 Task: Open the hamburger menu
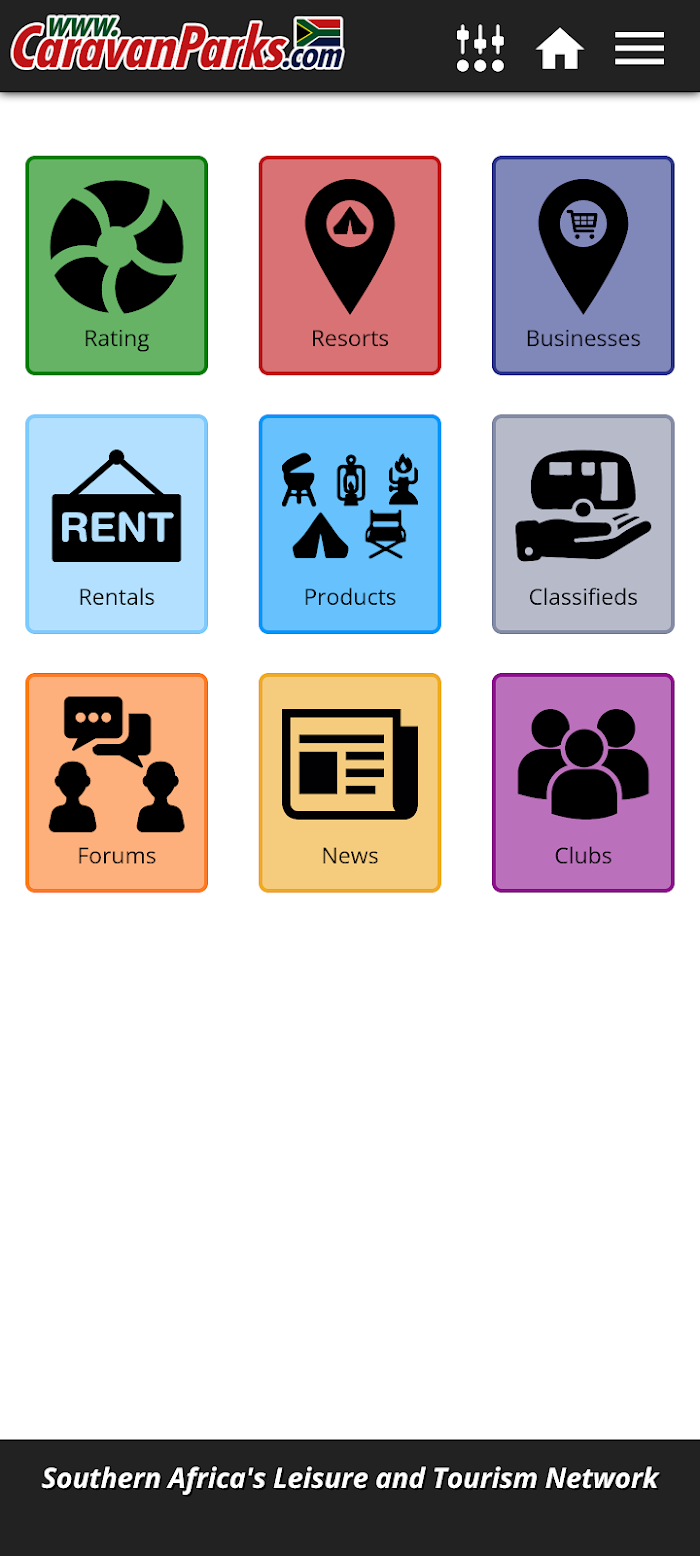(x=640, y=48)
